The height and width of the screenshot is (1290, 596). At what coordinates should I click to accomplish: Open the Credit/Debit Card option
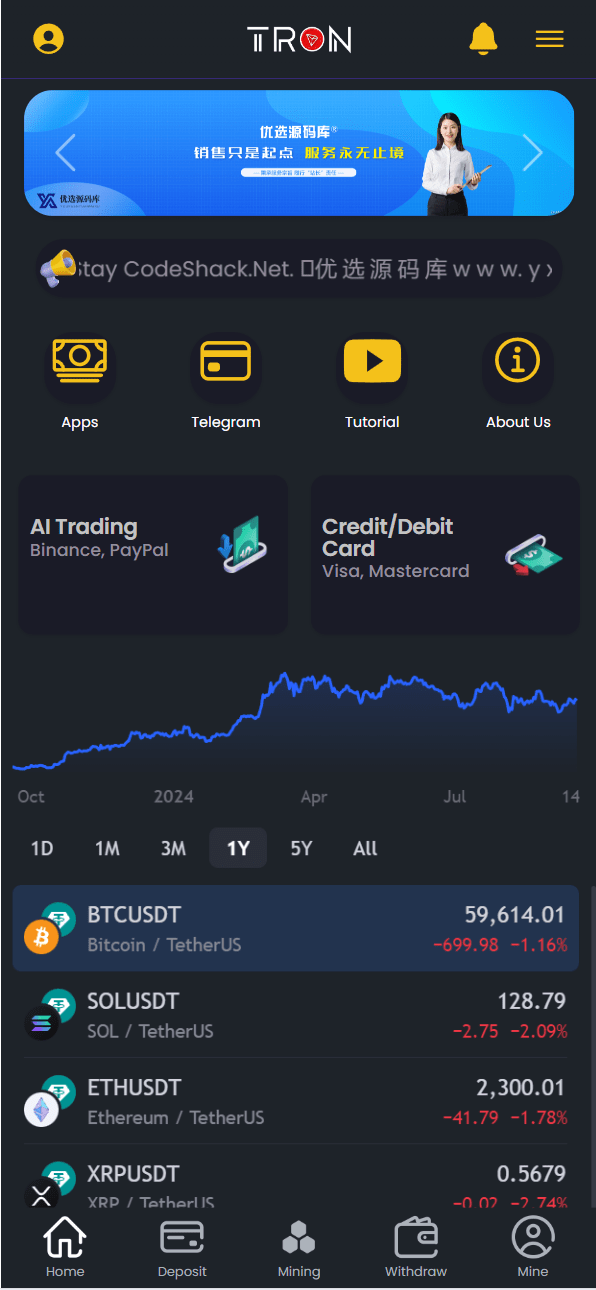[445, 554]
